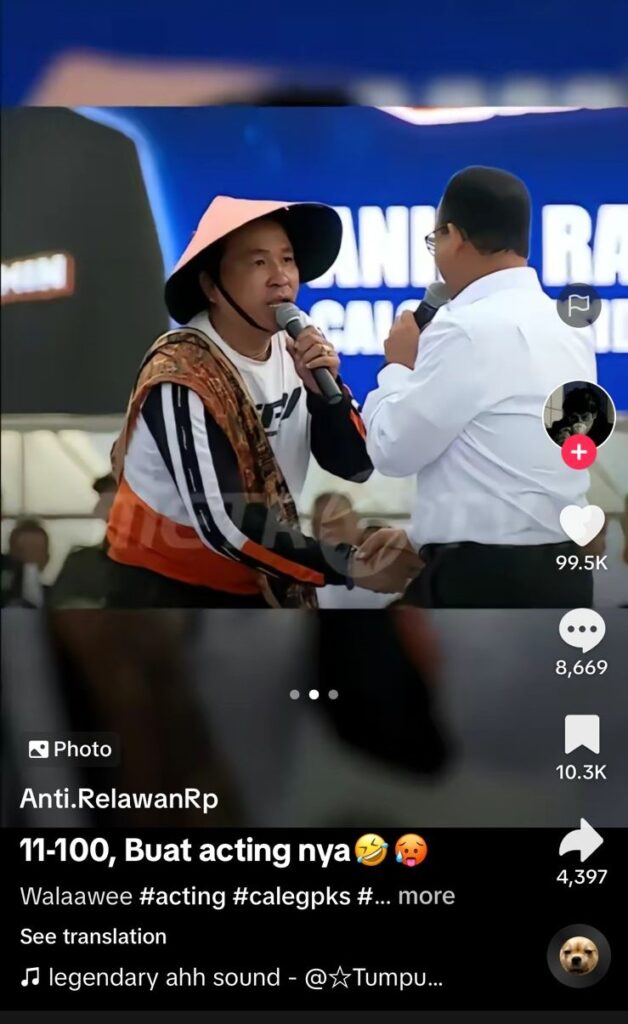Like this photo post
Image resolution: width=628 pixels, height=1024 pixels.
coord(581,525)
